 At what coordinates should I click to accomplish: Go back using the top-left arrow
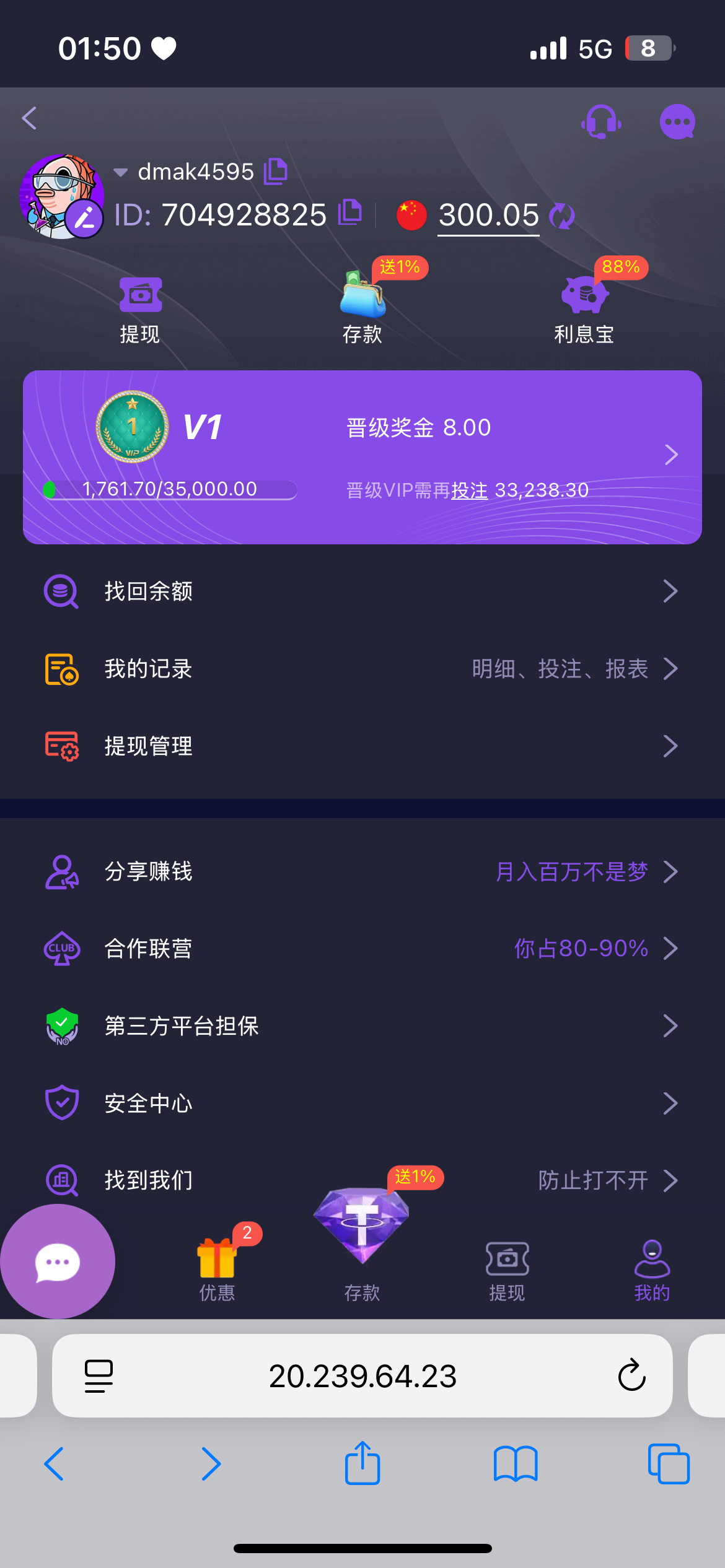coord(29,118)
